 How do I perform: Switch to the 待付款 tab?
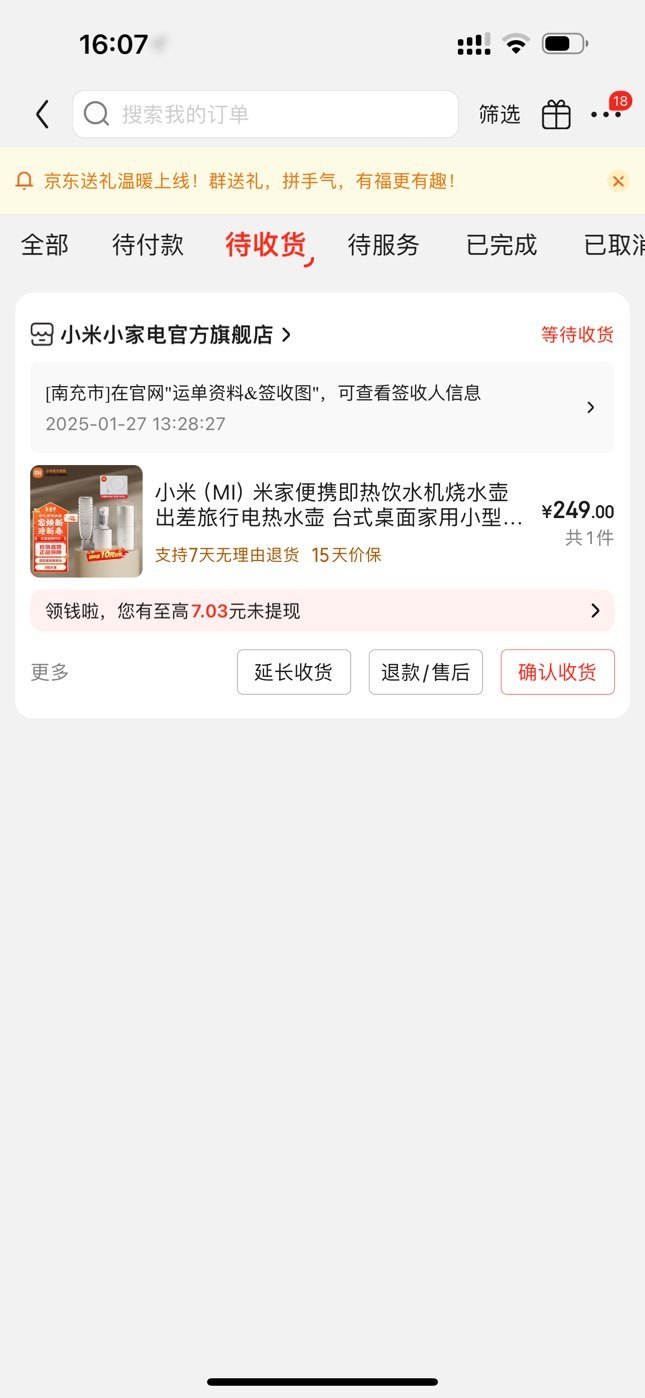[x=148, y=245]
